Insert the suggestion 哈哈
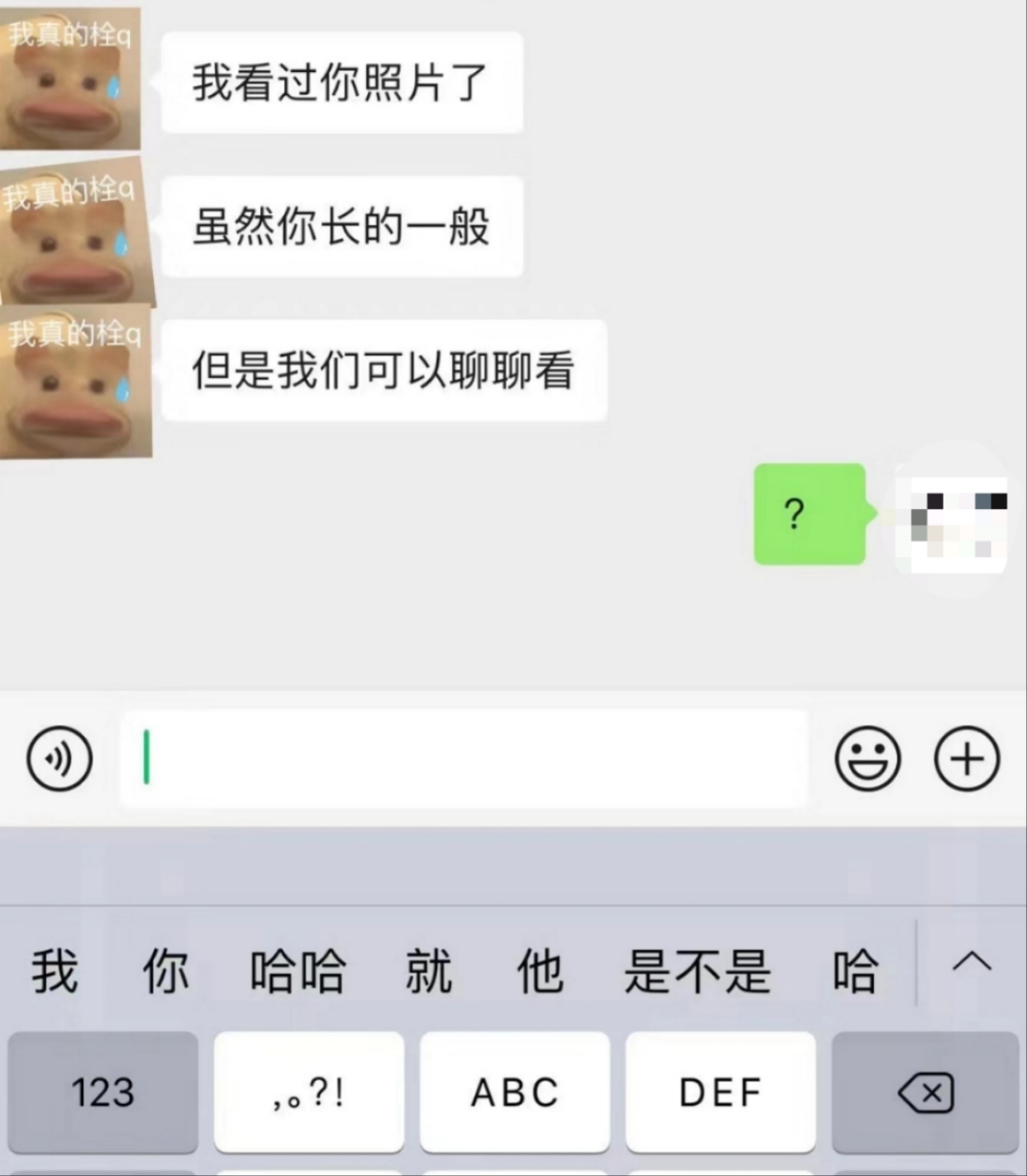This screenshot has height=1176, width=1027. point(297,971)
